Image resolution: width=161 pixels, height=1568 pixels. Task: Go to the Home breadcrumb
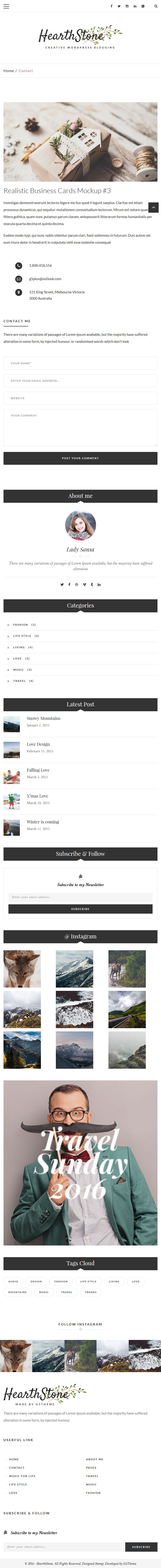tap(9, 71)
